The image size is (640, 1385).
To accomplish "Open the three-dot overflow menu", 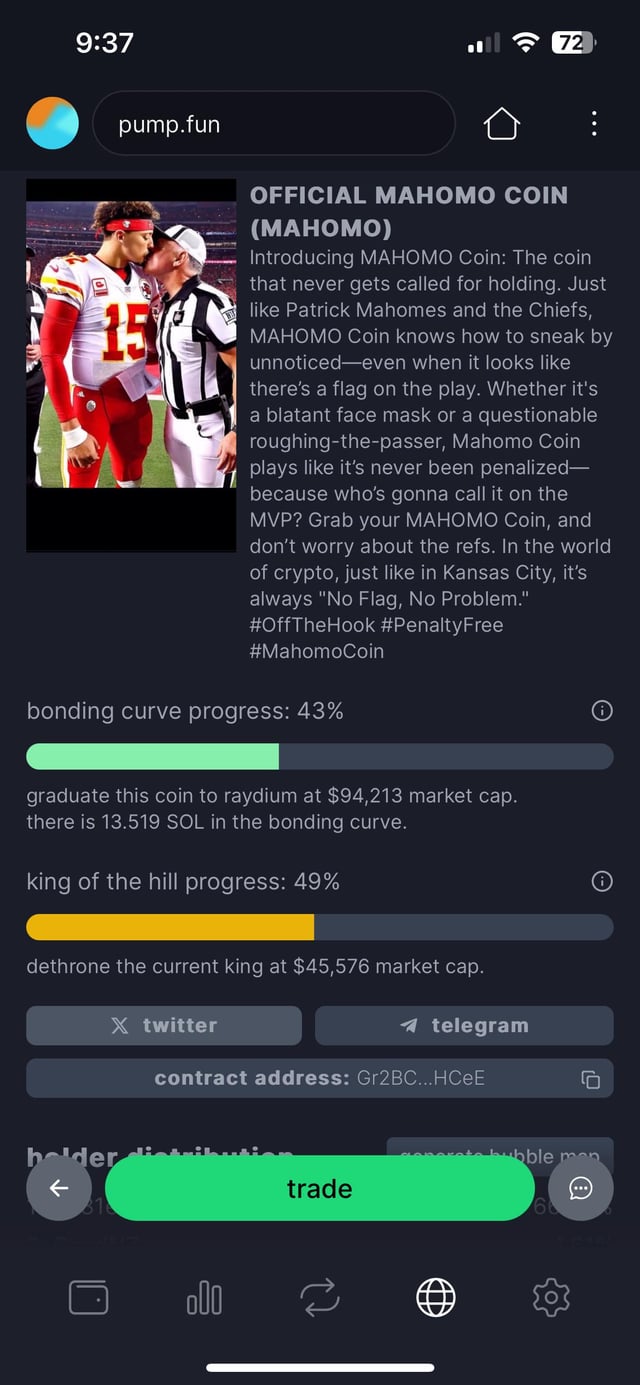I will pos(594,124).
